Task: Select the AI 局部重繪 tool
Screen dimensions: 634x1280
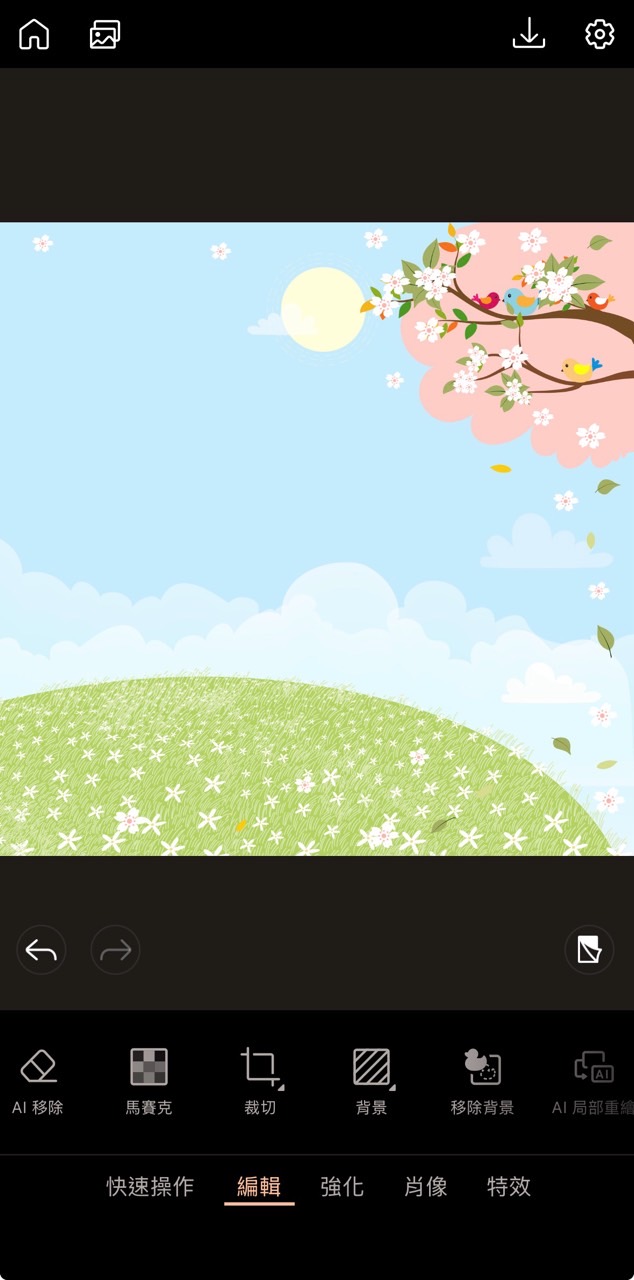Action: click(594, 1080)
